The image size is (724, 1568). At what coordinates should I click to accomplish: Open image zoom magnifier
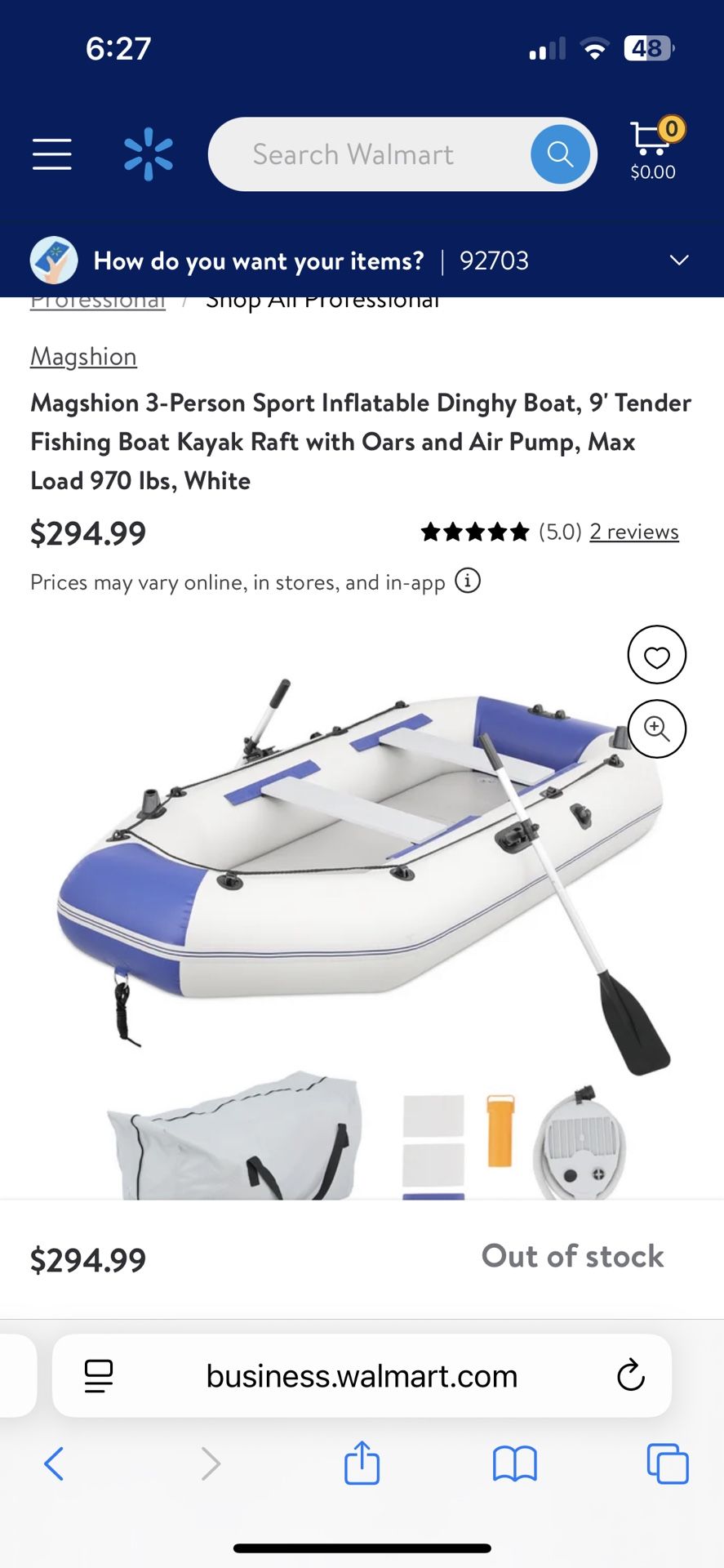(657, 729)
